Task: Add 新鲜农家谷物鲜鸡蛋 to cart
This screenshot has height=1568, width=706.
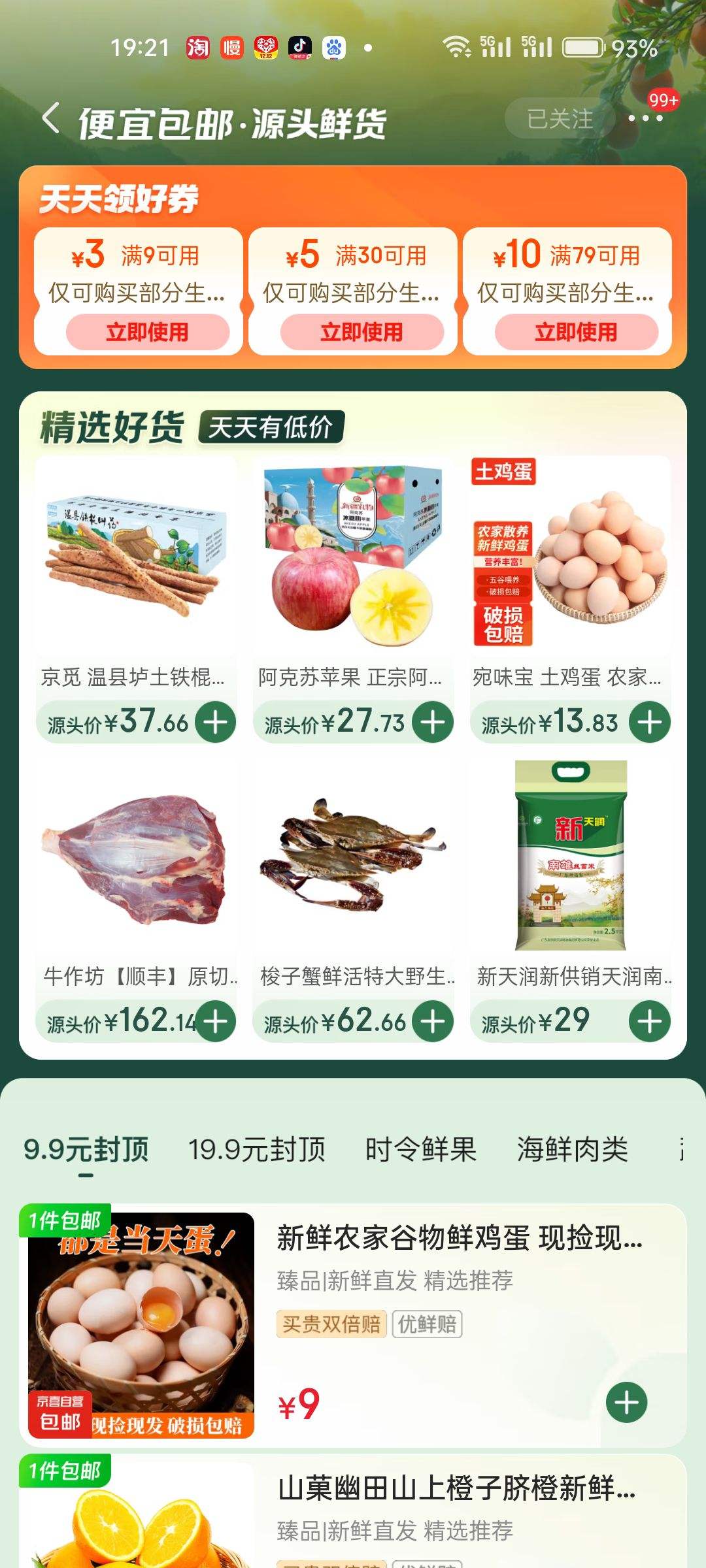Action: pos(626,1402)
